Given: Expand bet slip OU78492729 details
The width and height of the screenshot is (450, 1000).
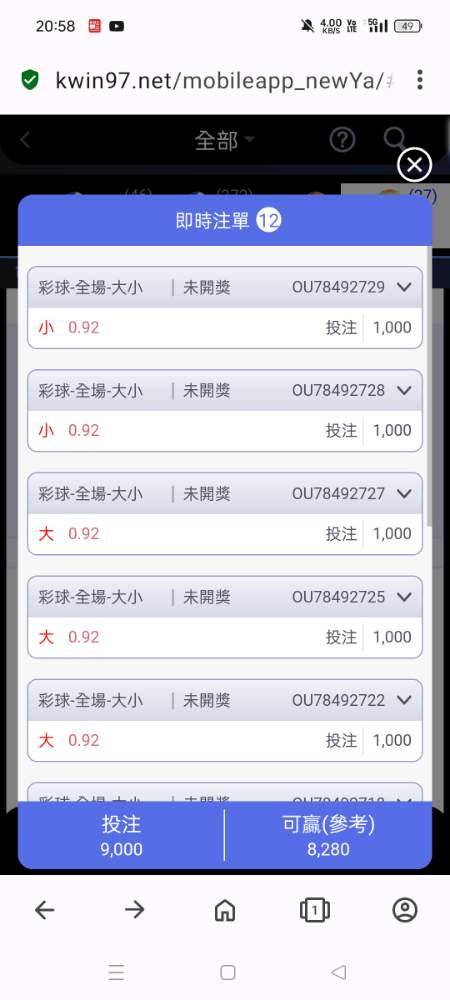Looking at the screenshot, I should coord(404,287).
